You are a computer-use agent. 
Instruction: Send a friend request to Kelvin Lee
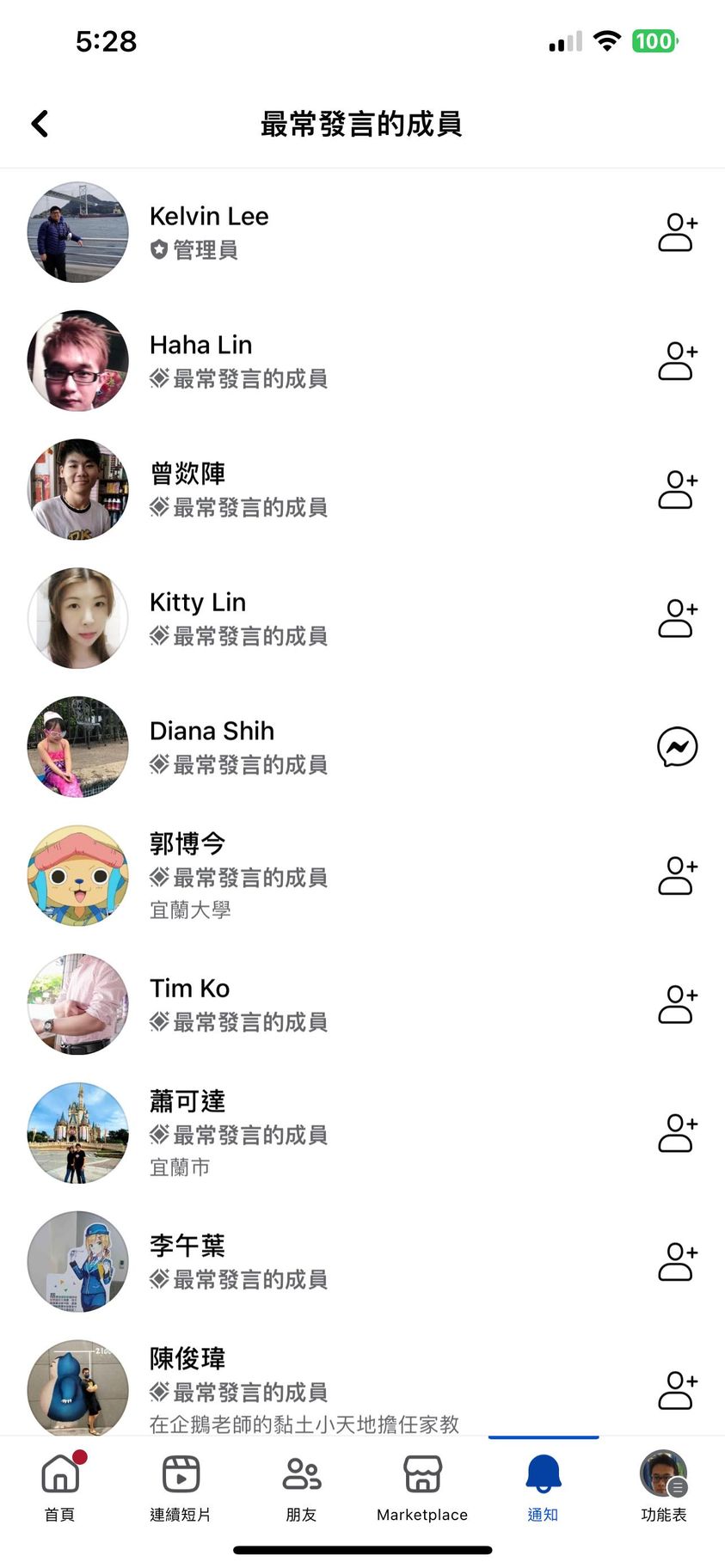pyautogui.click(x=677, y=232)
